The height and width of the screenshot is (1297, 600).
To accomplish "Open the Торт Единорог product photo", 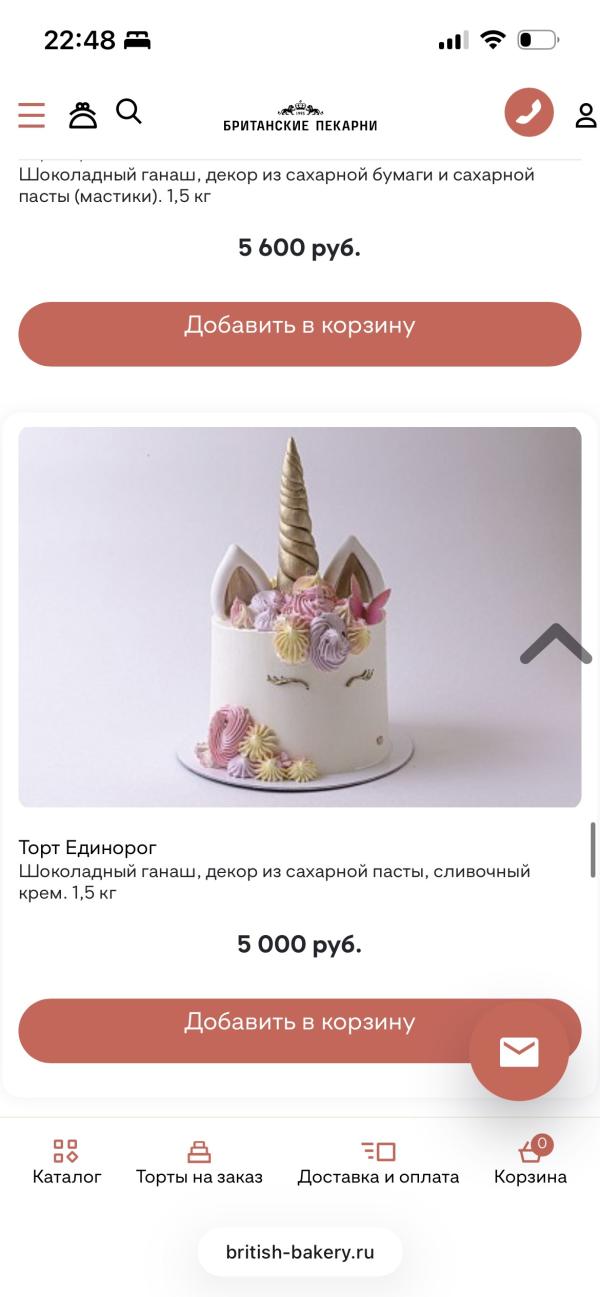I will pyautogui.click(x=299, y=616).
